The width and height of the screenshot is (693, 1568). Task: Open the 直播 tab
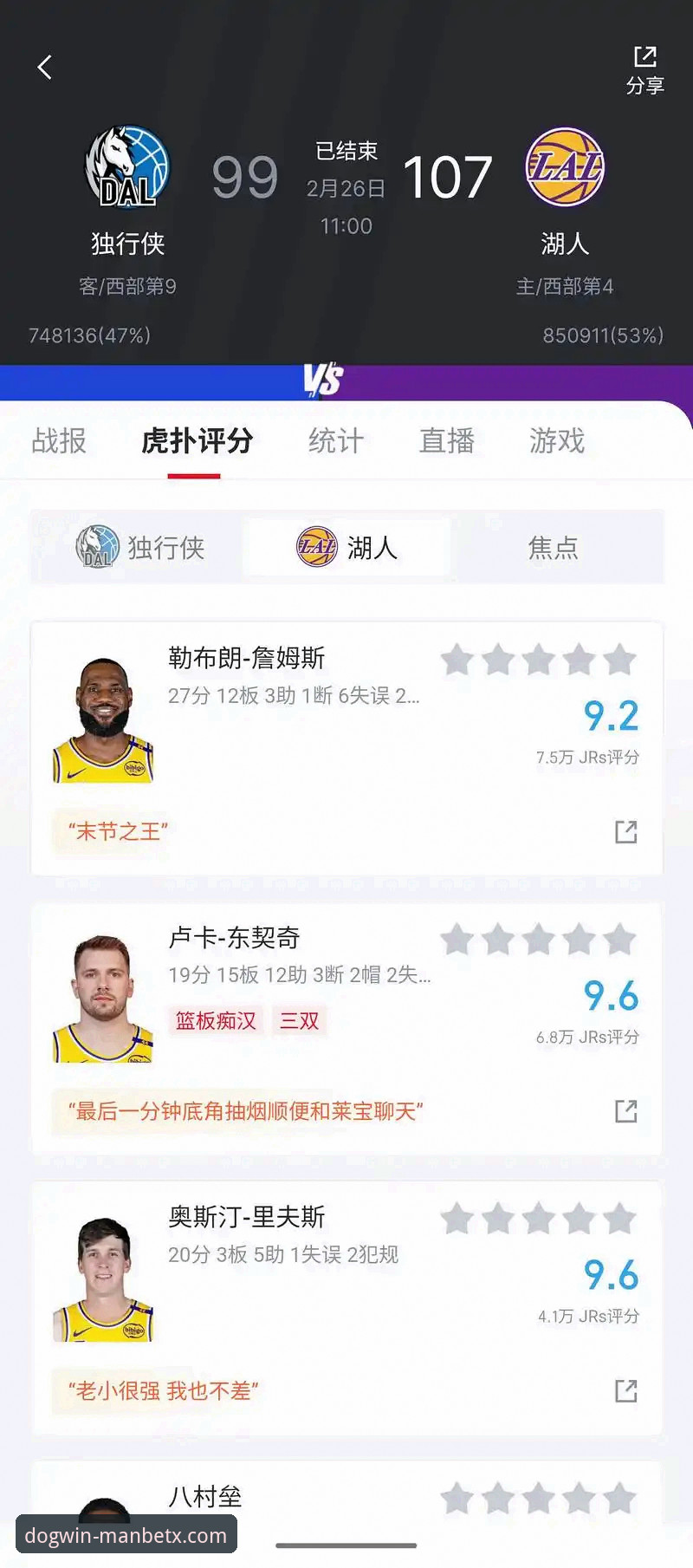coord(447,442)
